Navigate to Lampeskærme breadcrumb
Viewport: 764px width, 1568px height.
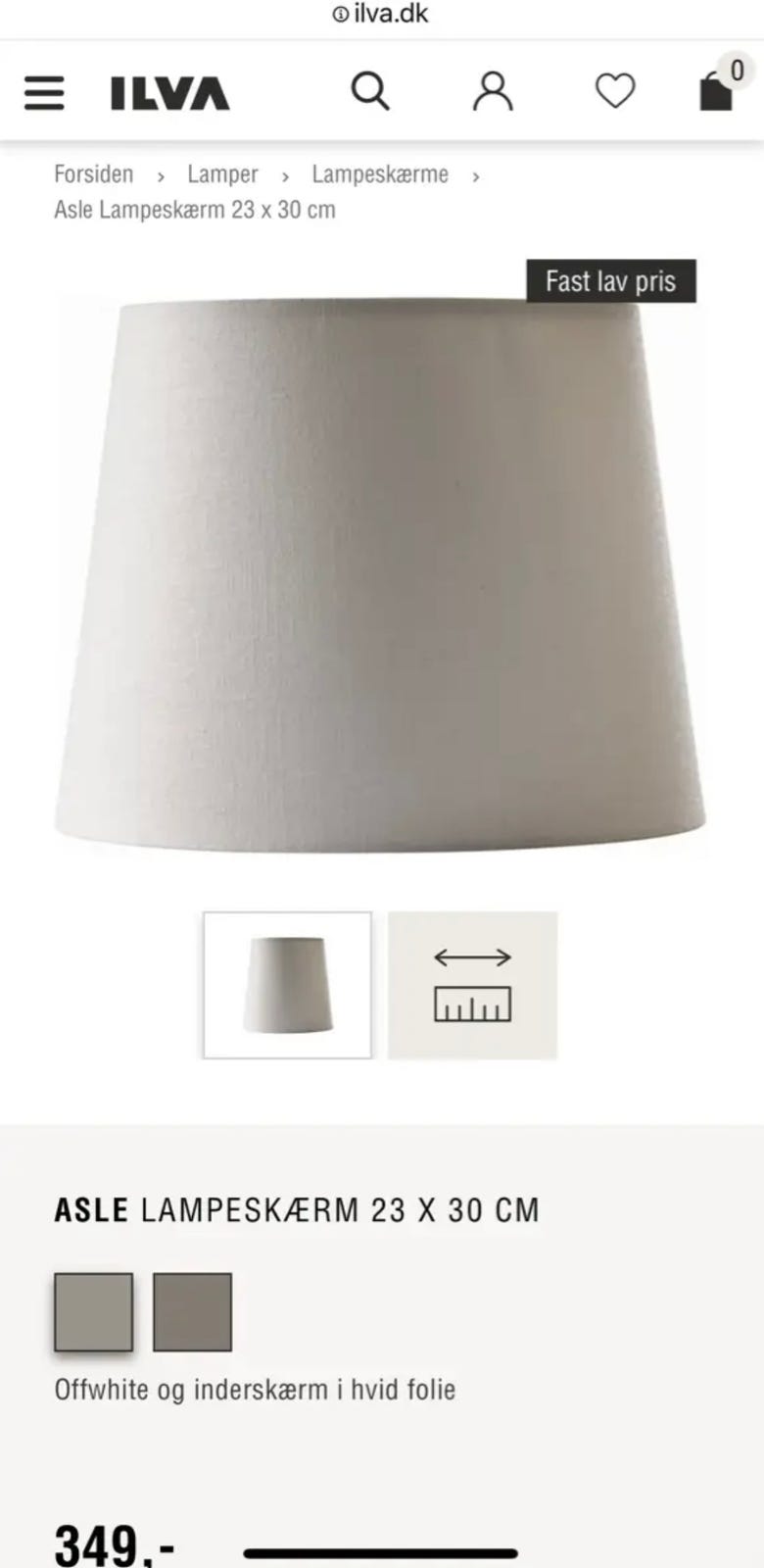380,174
